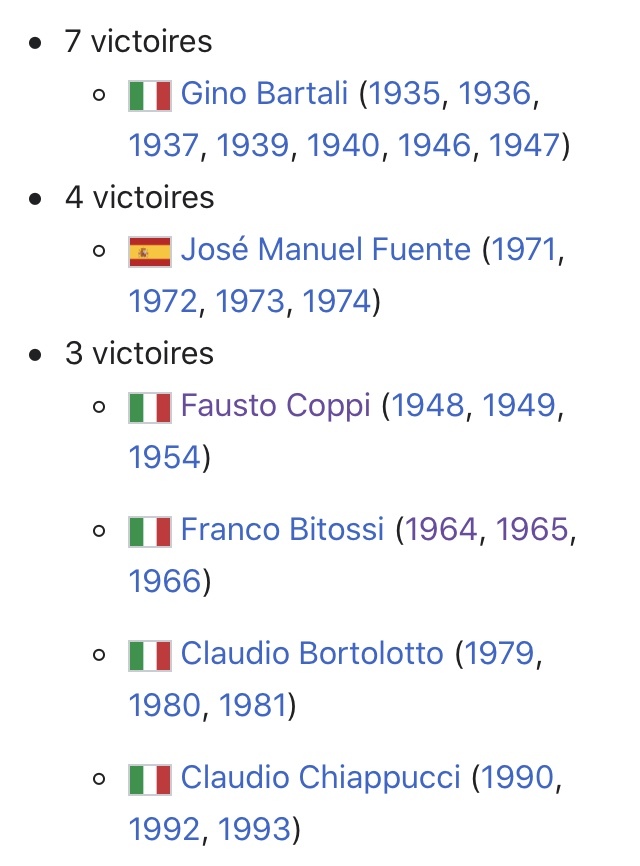Open Franco Bitossi's article
This screenshot has height=866, width=640.
tap(282, 529)
